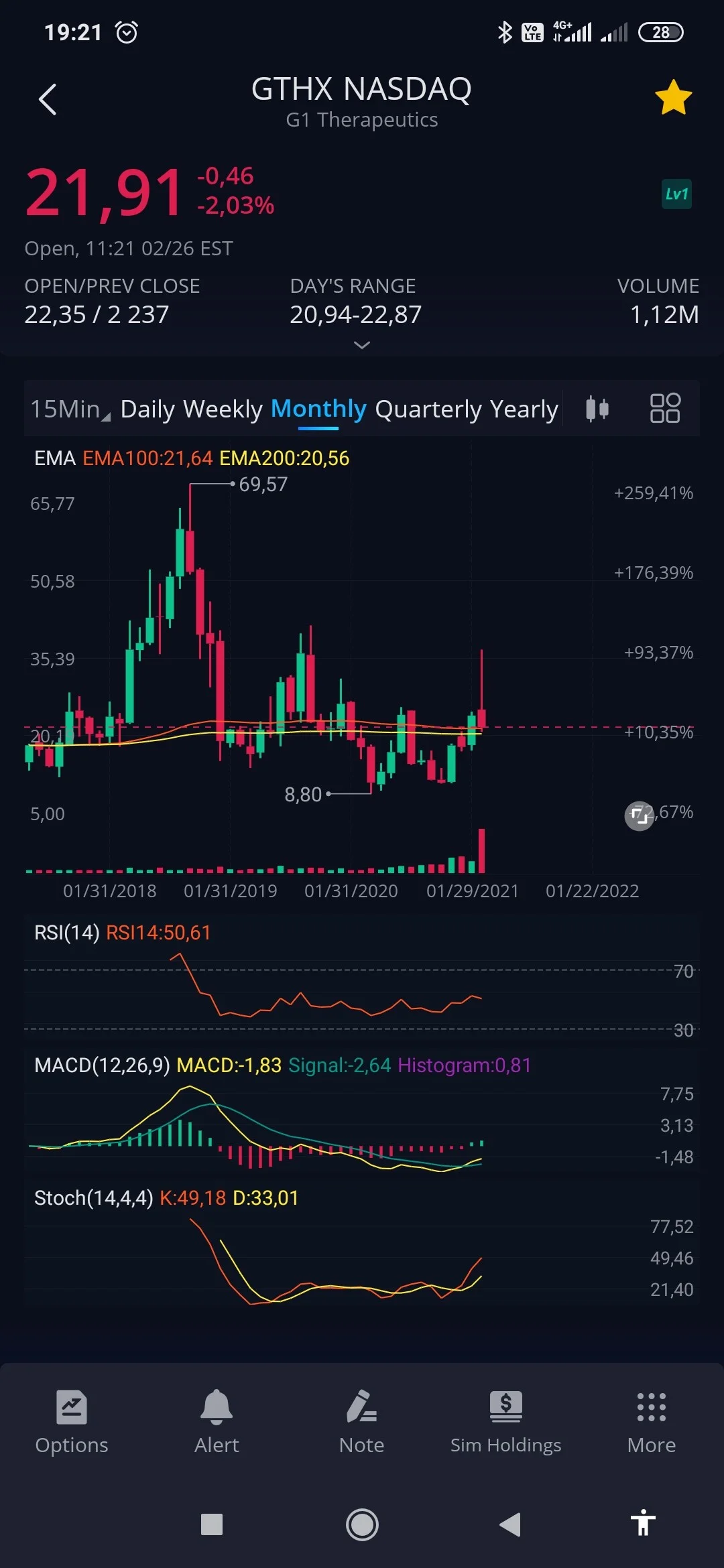Tap the system back button
The image size is (724, 1568).
click(x=510, y=1524)
